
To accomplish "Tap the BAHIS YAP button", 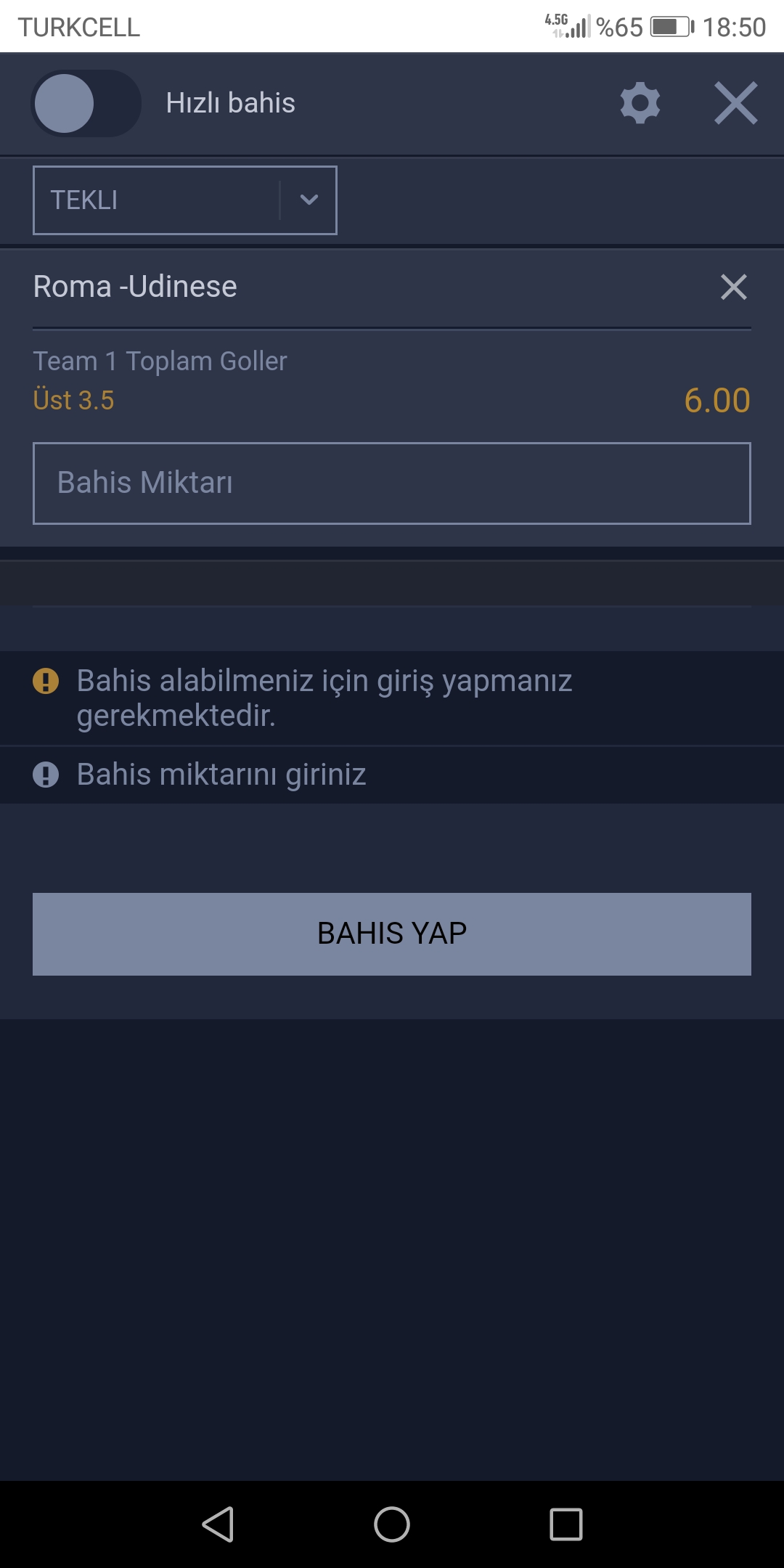I will (392, 934).
